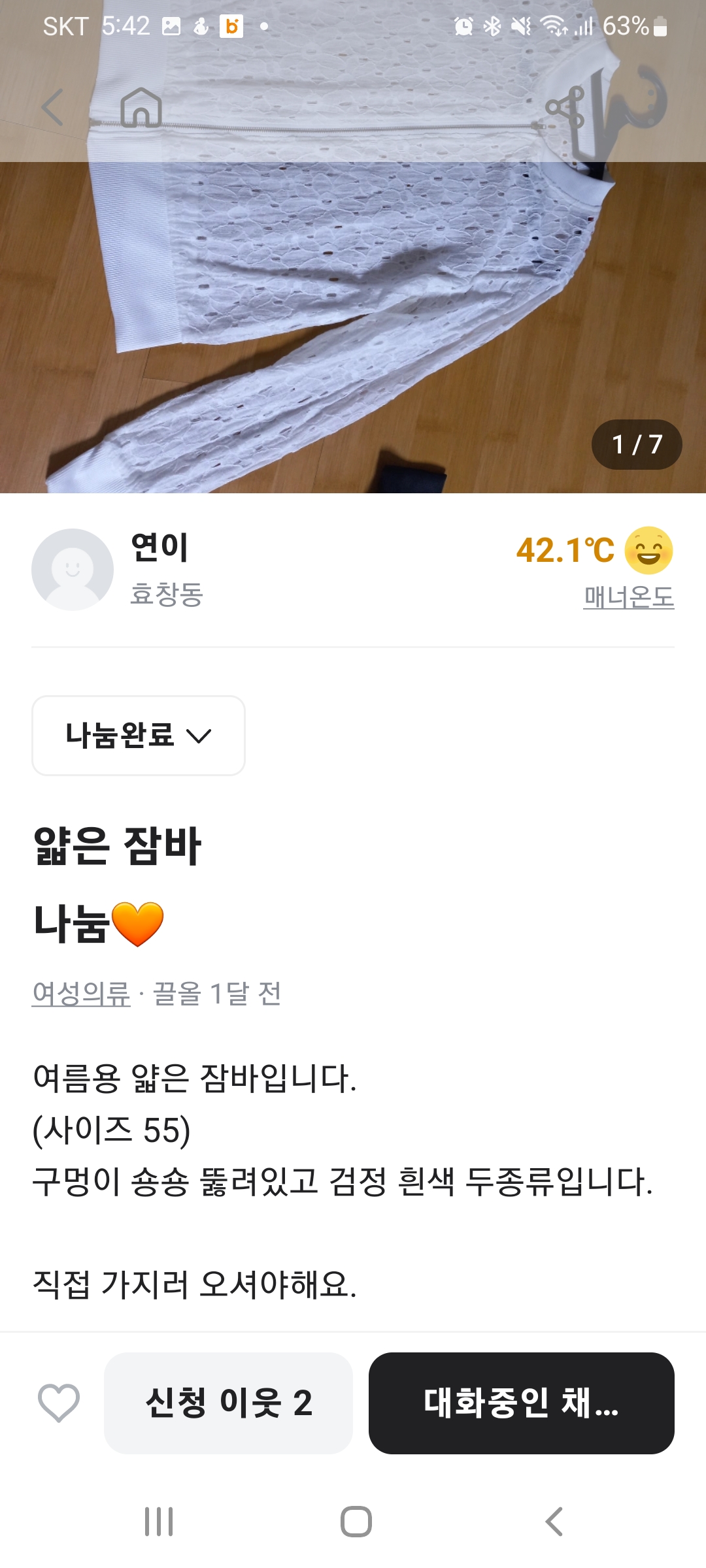
Task: Open recent apps from navigation bar
Action: (159, 1522)
